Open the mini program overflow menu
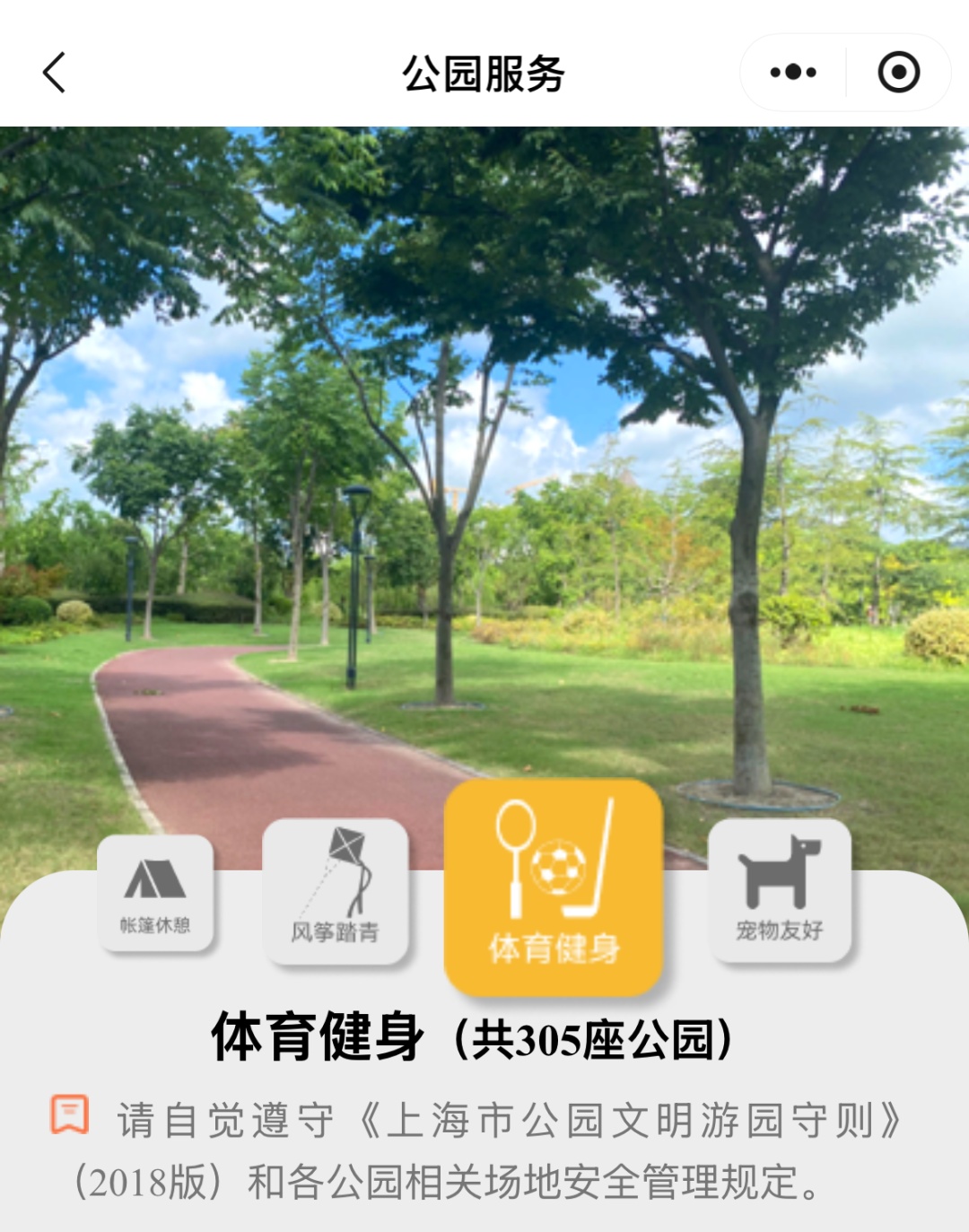This screenshot has height=1232, width=969. (x=793, y=73)
